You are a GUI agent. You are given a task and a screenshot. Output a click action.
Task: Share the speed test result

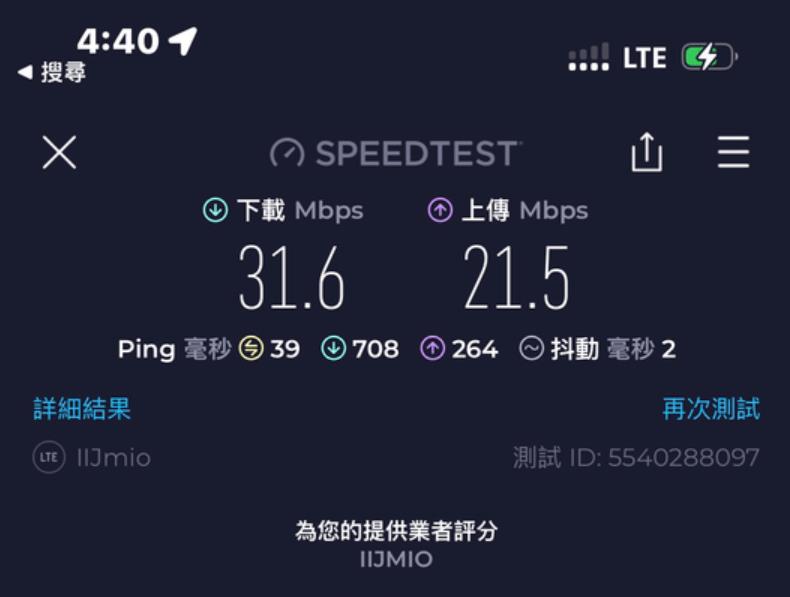(647, 153)
